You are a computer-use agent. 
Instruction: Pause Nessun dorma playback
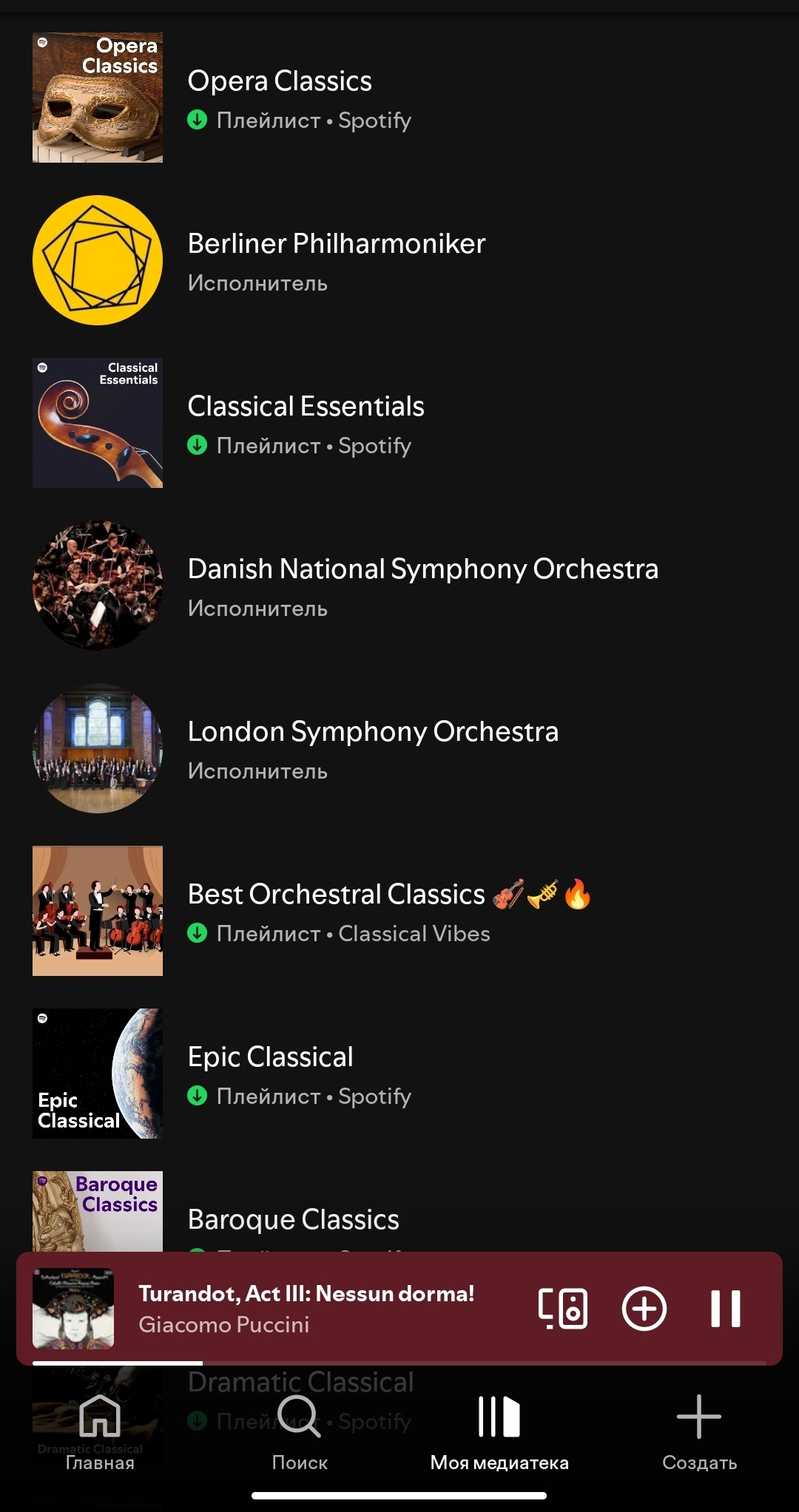(x=725, y=1309)
